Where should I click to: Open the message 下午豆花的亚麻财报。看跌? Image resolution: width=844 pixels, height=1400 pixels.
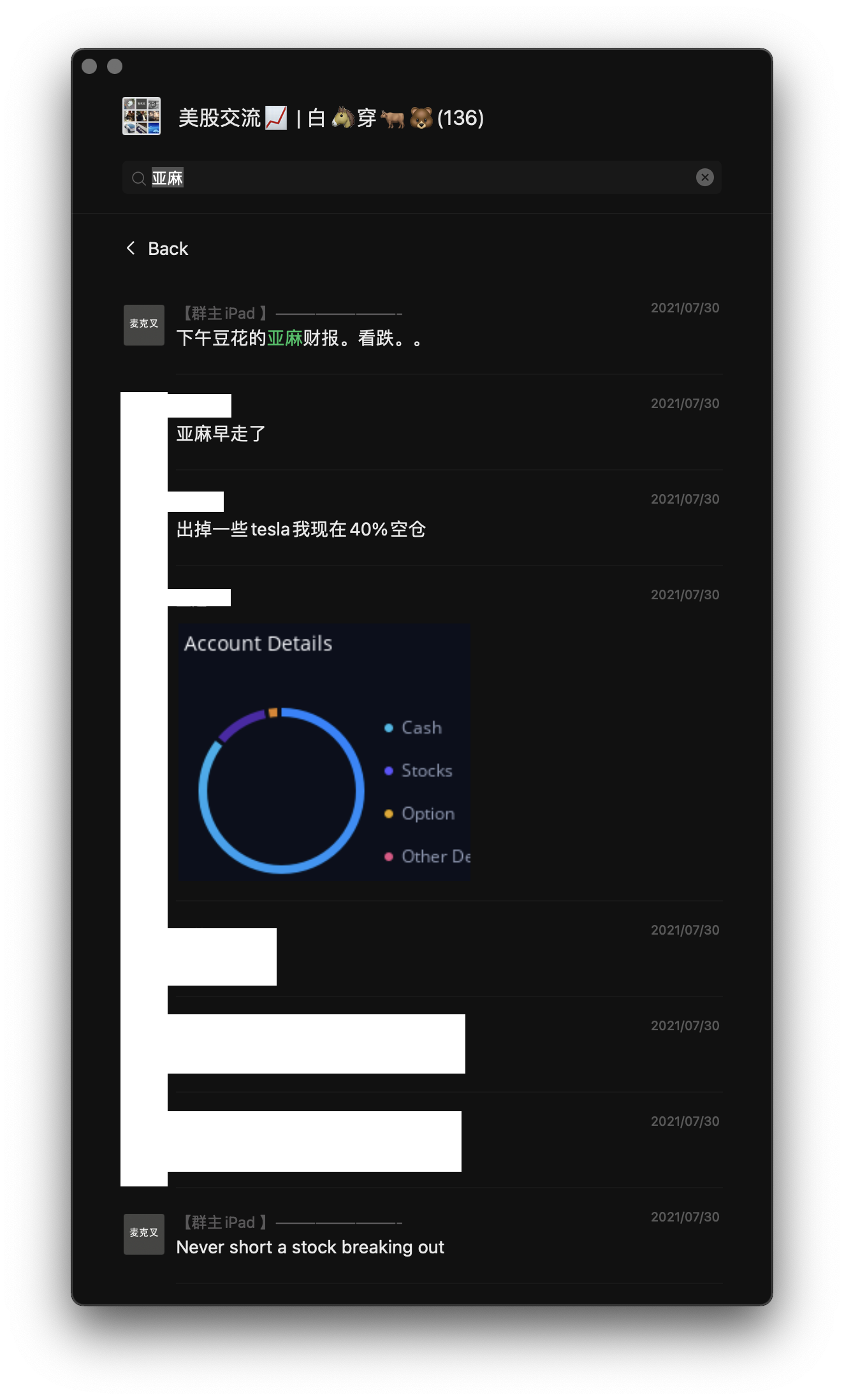pyautogui.click(x=421, y=326)
